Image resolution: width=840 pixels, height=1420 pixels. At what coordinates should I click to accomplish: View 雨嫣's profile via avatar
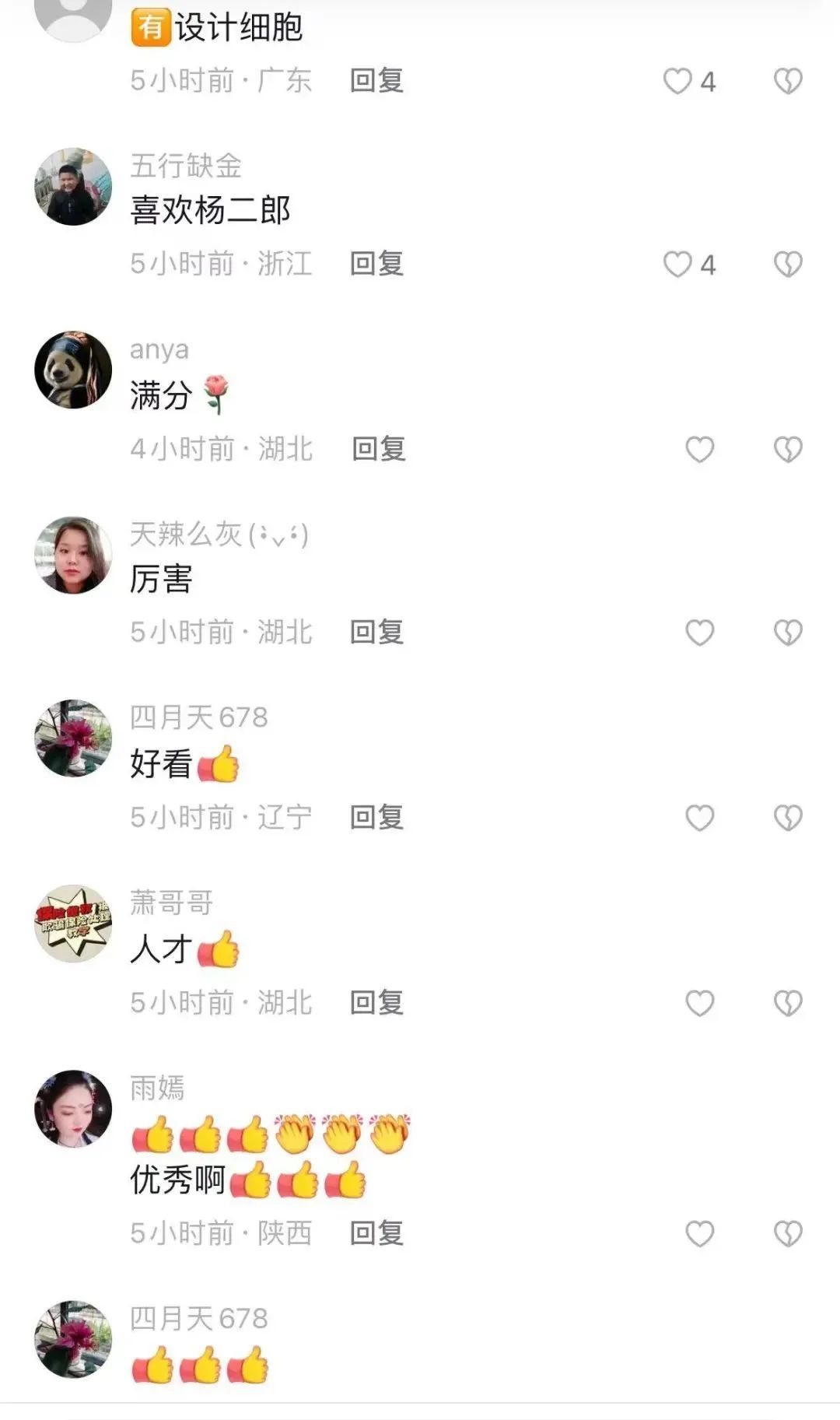[x=73, y=1108]
